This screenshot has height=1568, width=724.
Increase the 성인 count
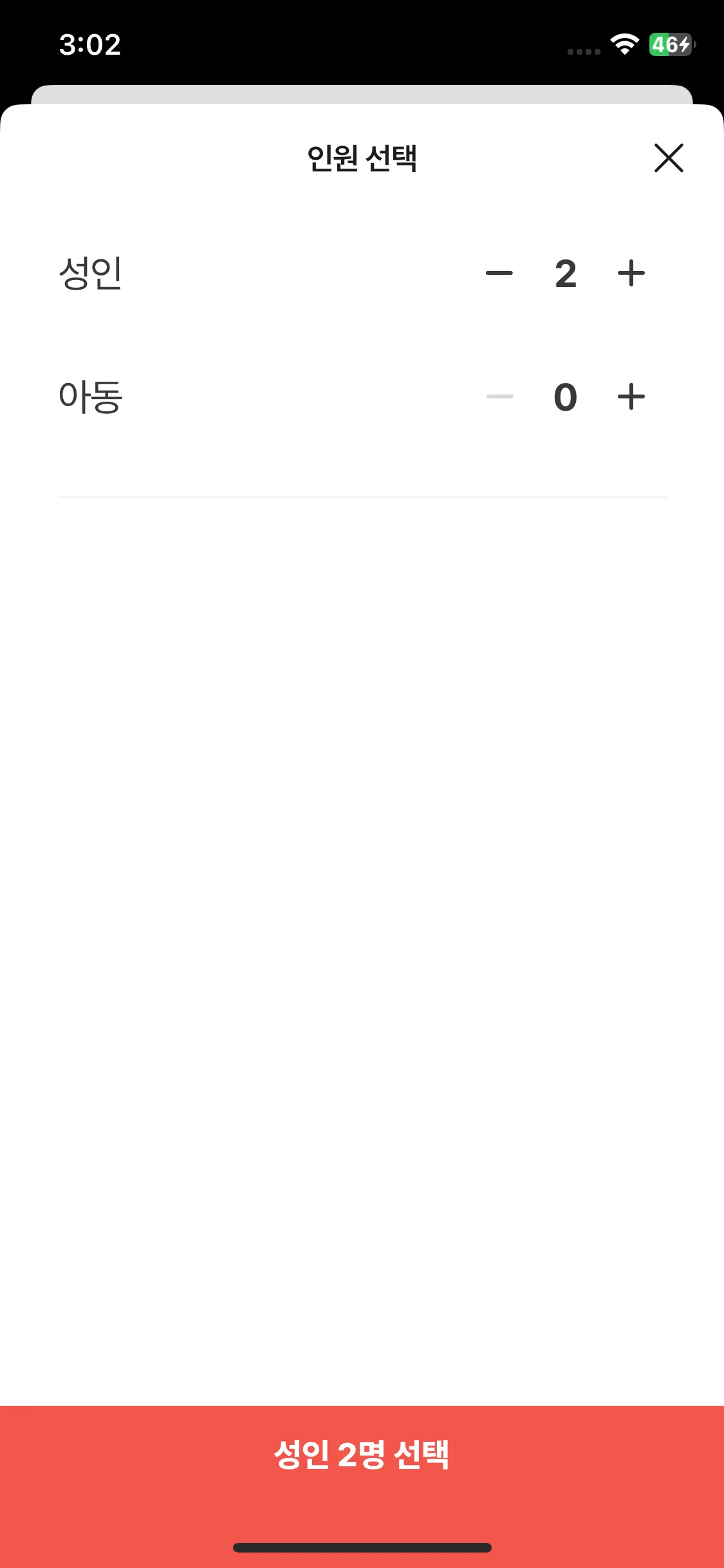(x=631, y=274)
